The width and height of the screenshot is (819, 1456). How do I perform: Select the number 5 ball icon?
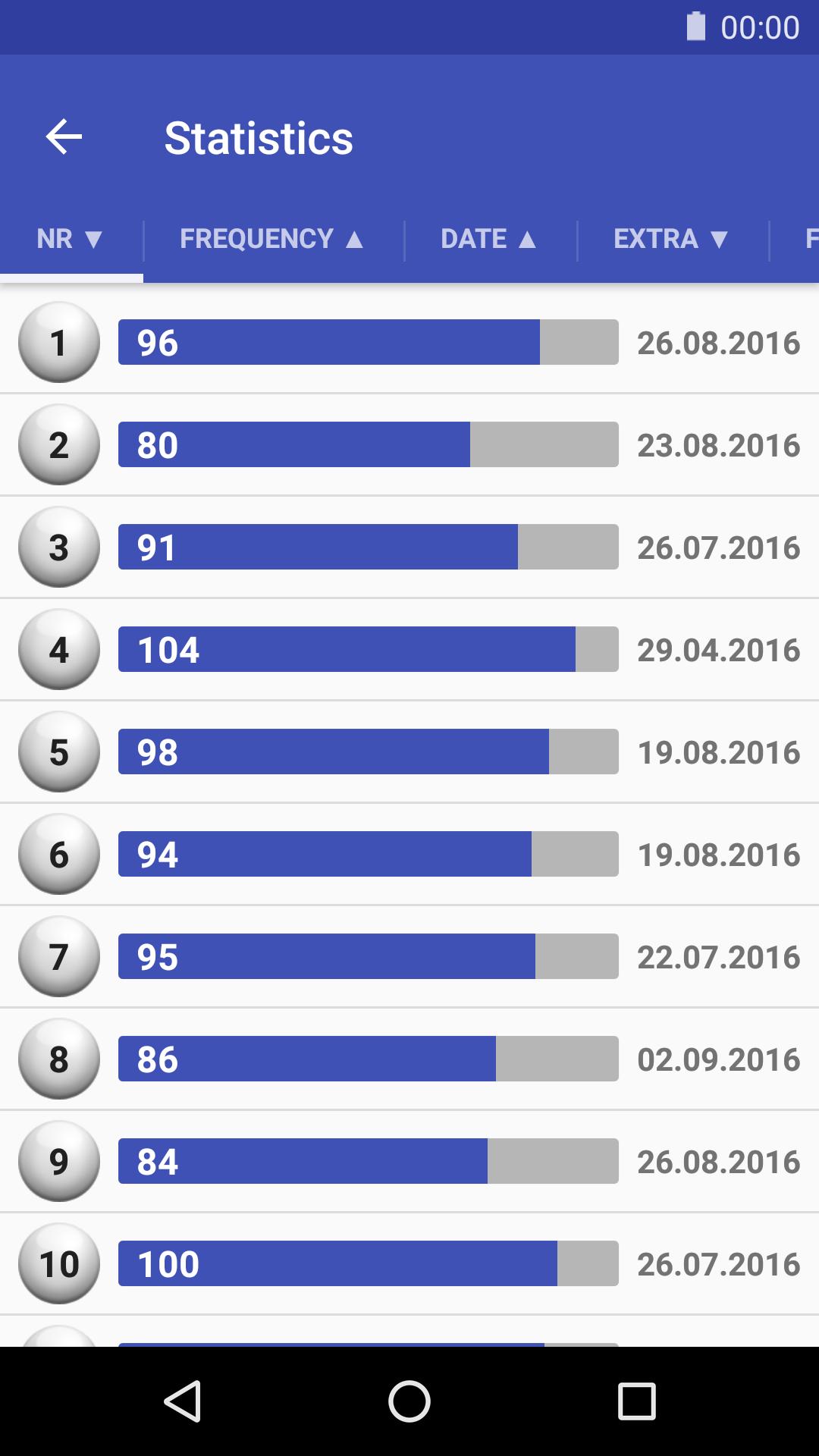coord(60,752)
